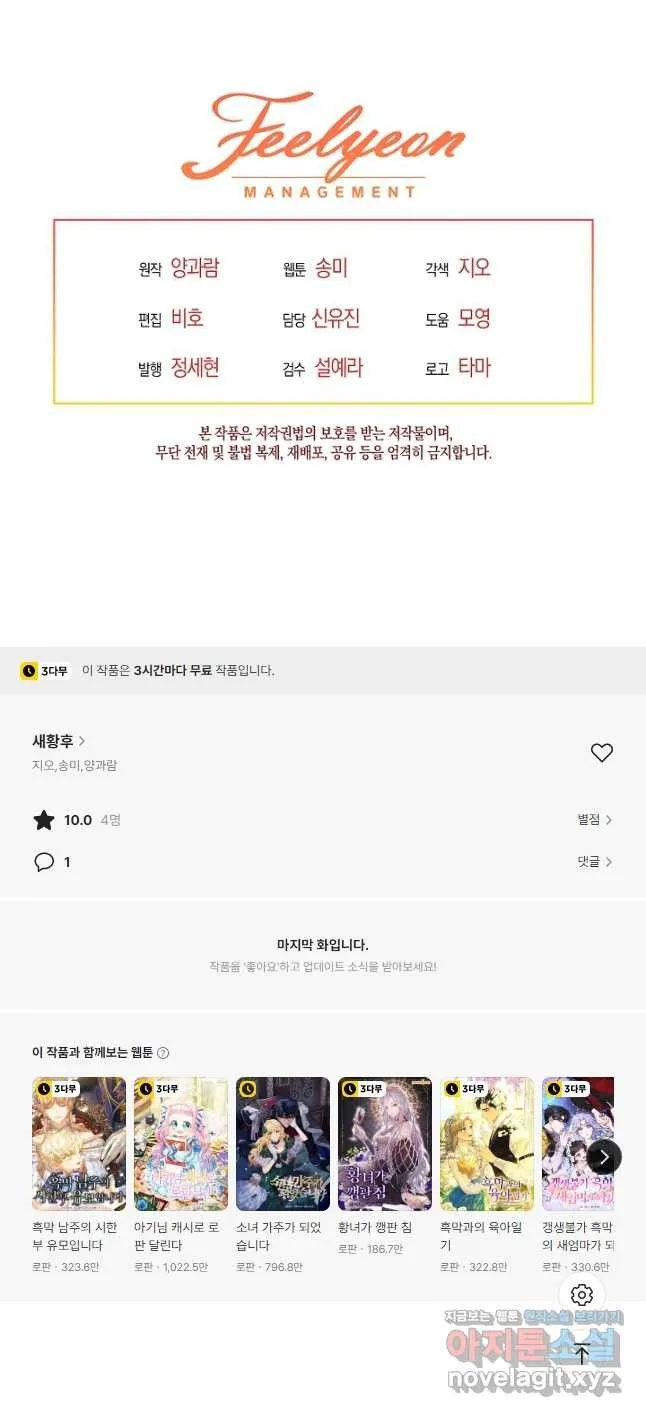
Task: Open webtoon 황녀가 깽판 침
Action: [x=385, y=1144]
